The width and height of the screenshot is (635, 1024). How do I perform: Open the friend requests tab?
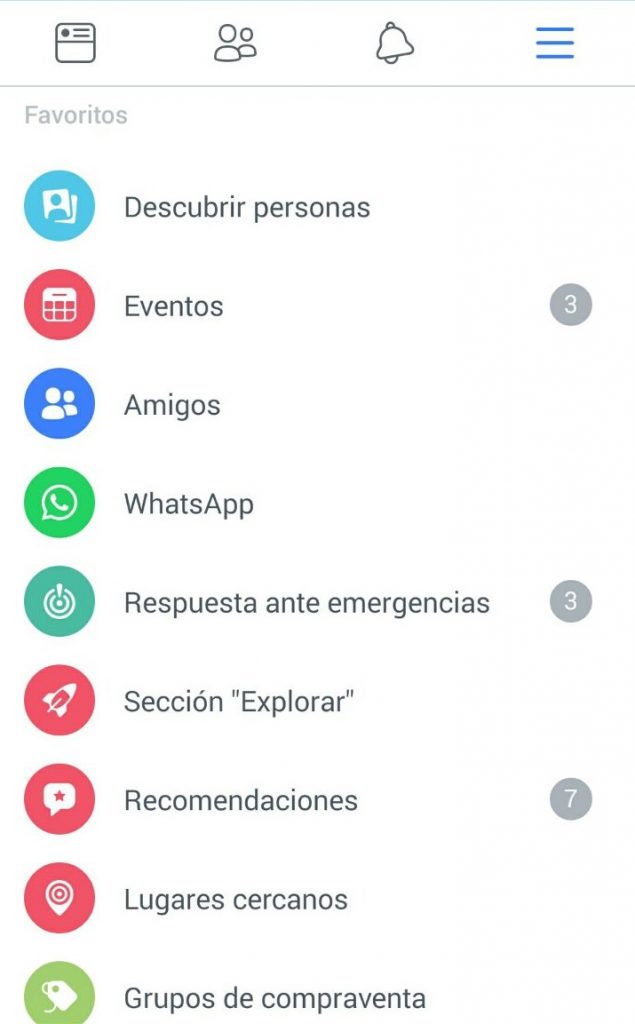click(235, 43)
